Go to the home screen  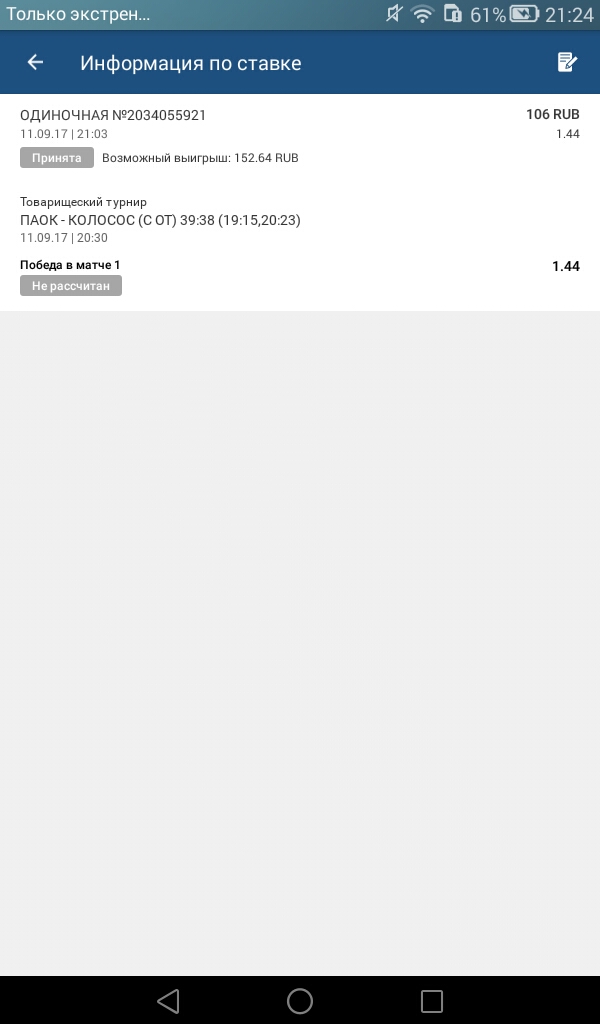coord(300,1000)
